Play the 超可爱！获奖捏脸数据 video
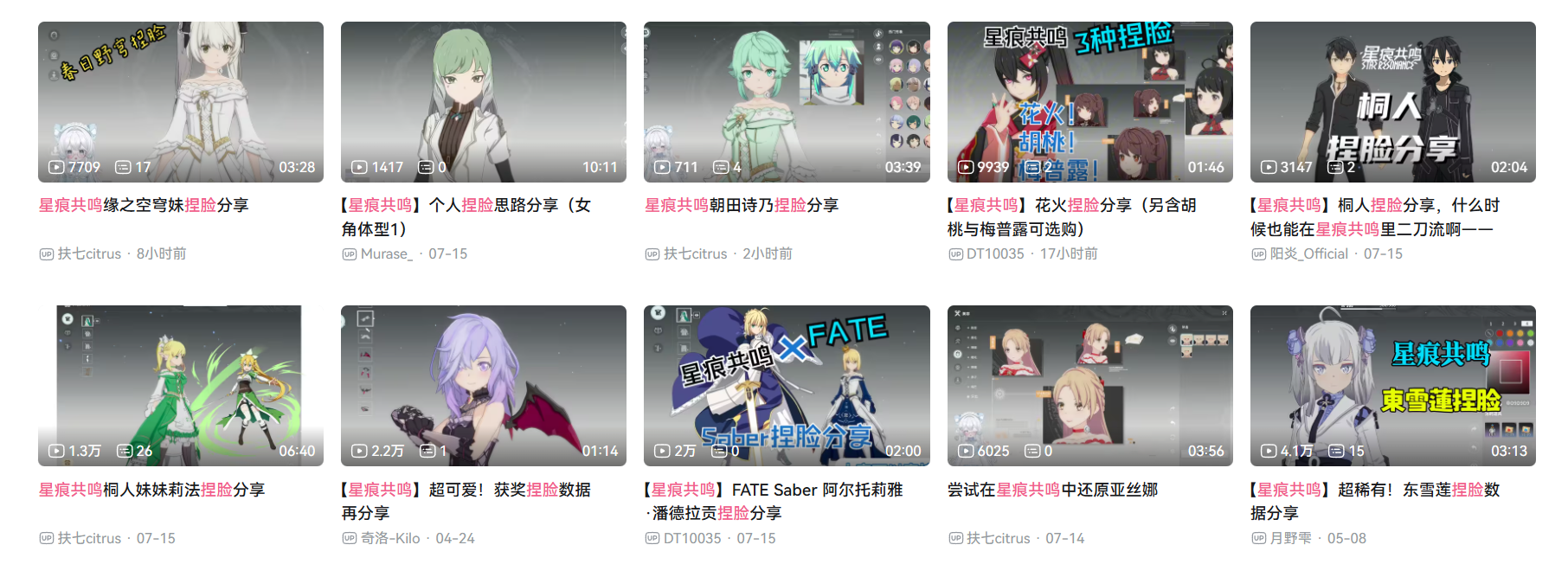This screenshot has width=1568, height=577. pos(483,386)
